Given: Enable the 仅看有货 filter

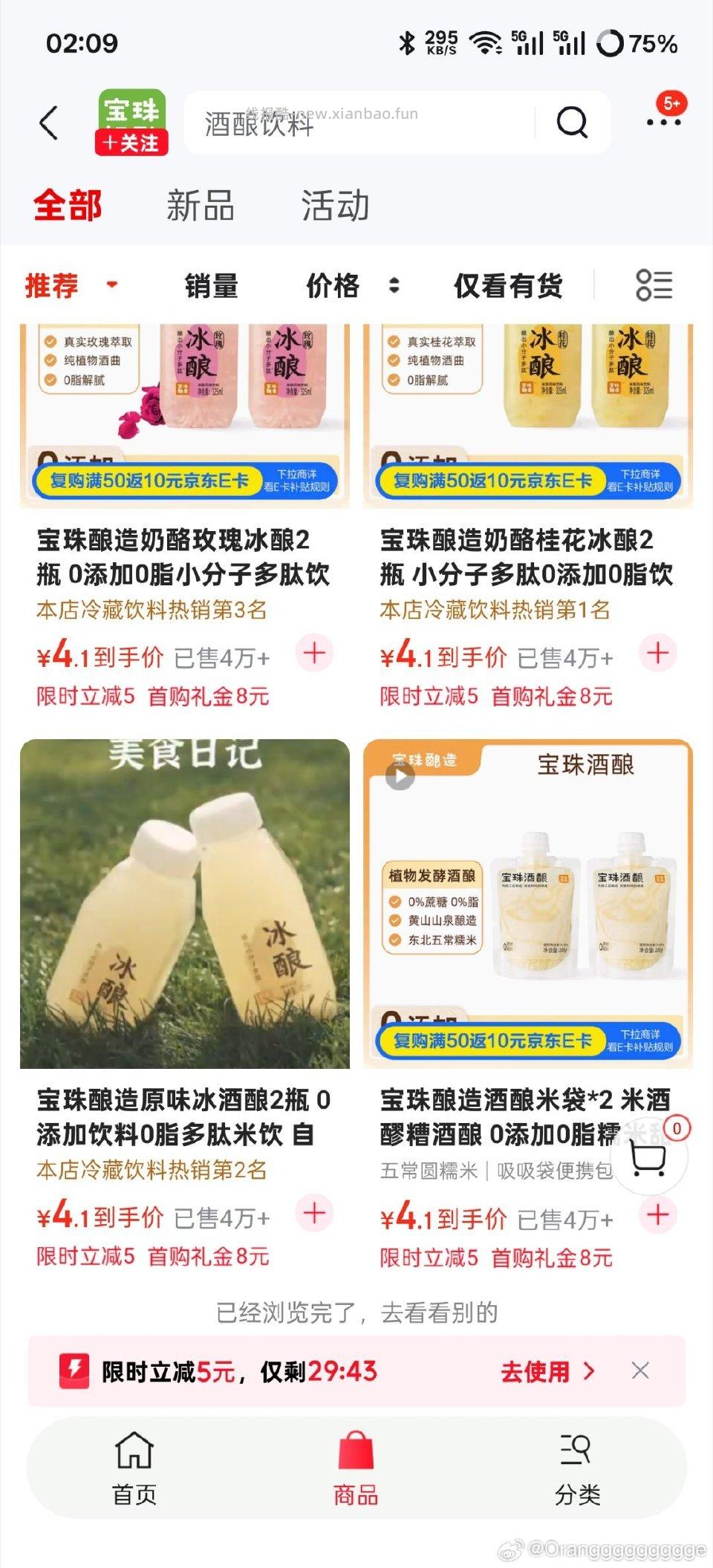Looking at the screenshot, I should pos(509,284).
